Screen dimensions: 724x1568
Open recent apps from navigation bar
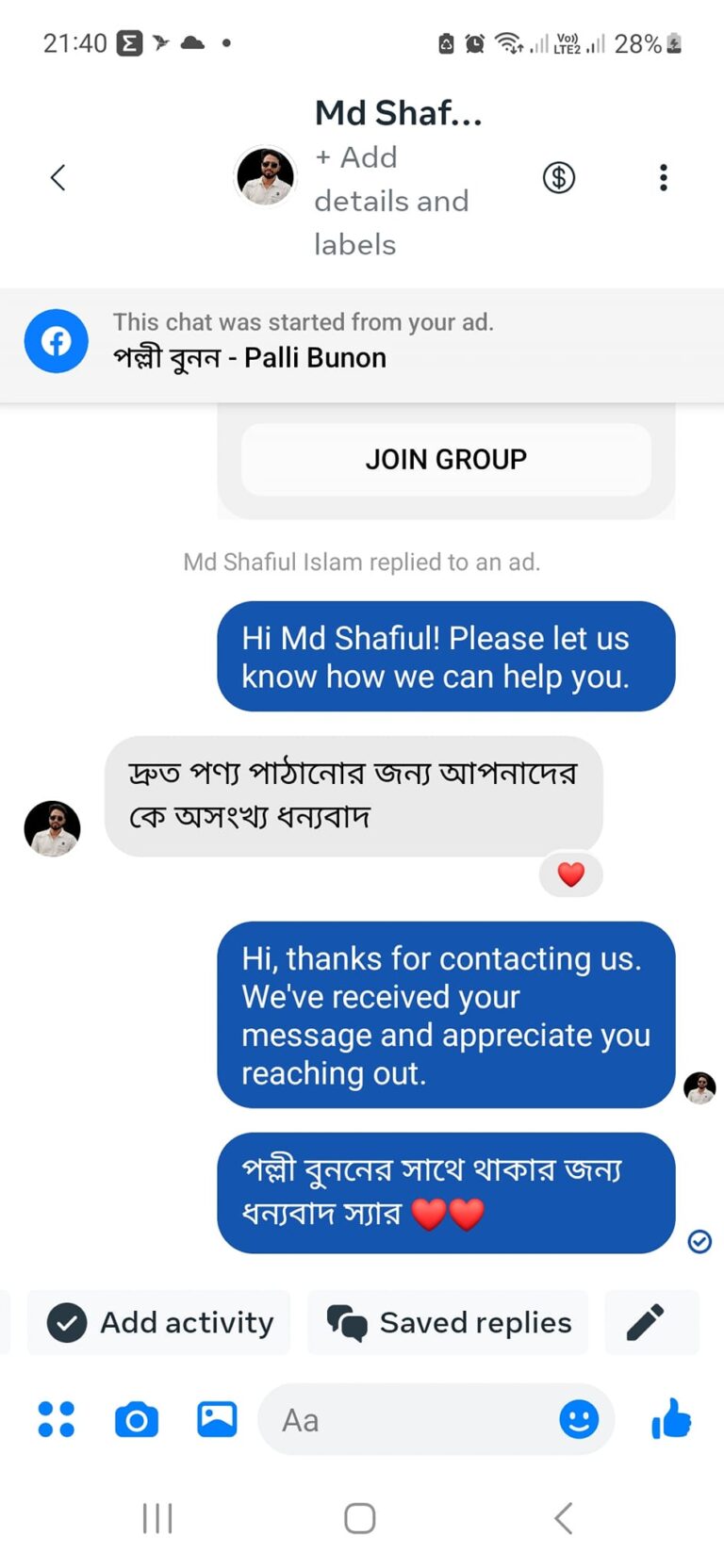click(x=157, y=1518)
